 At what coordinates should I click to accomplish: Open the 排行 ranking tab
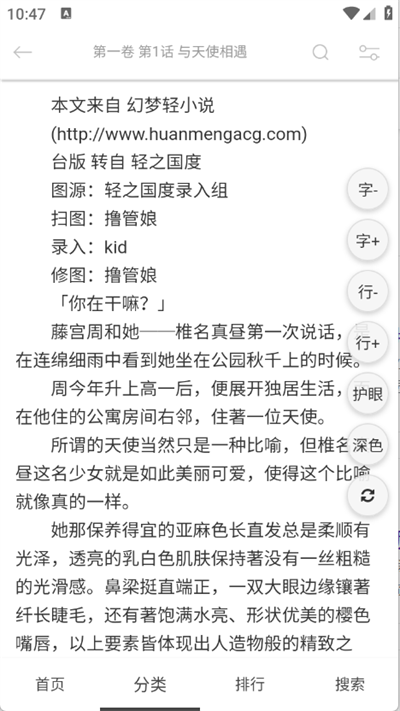pos(250,684)
